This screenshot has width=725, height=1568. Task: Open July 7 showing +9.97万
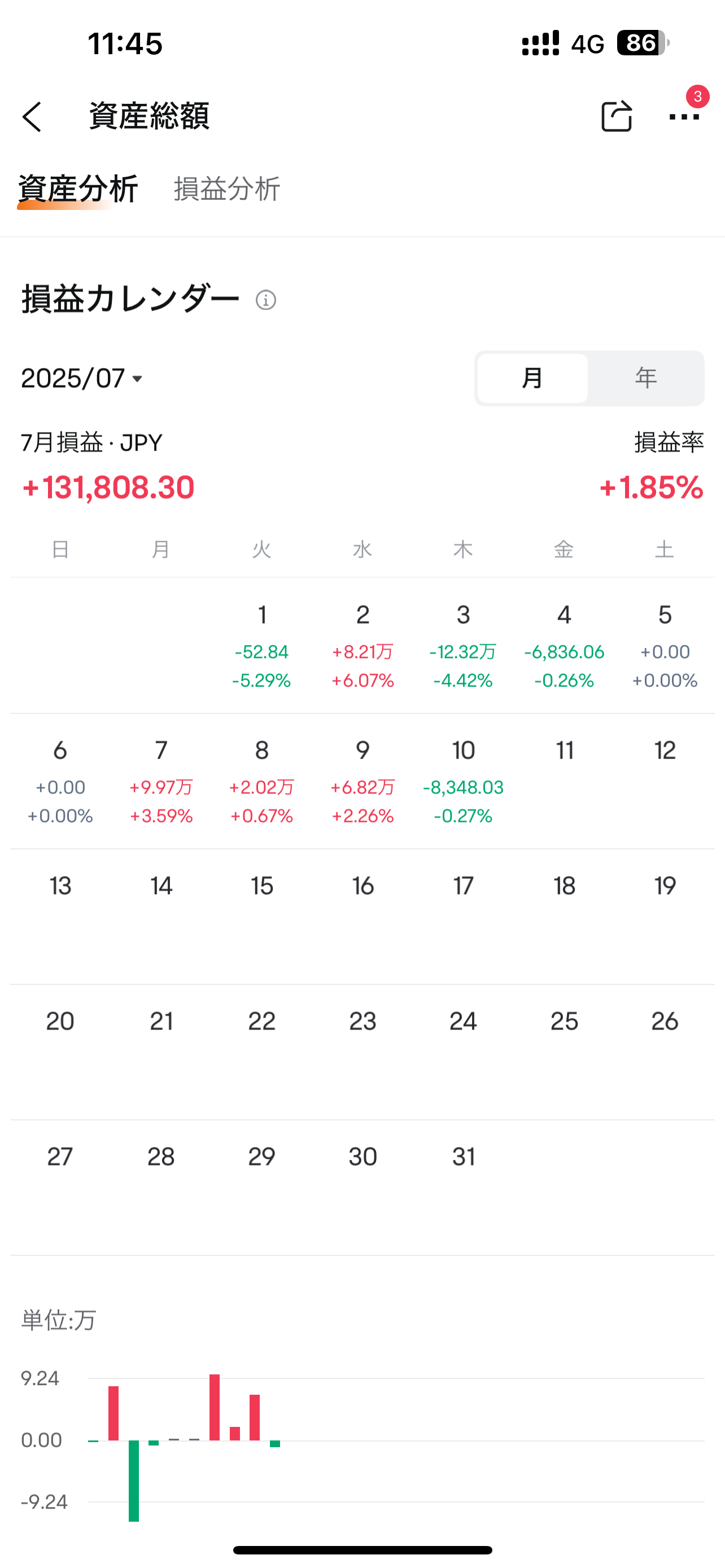pyautogui.click(x=161, y=781)
